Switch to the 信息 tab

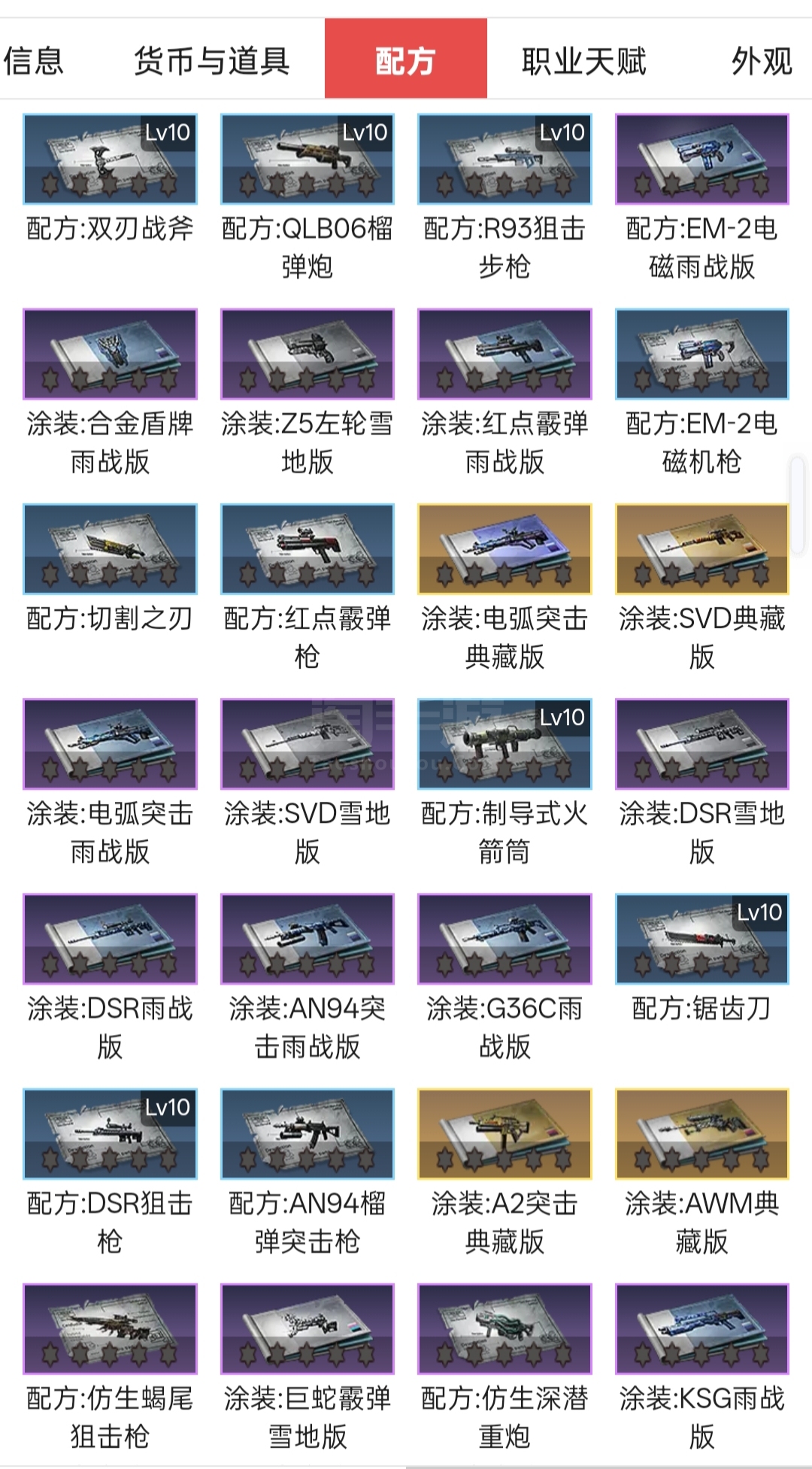[34, 61]
